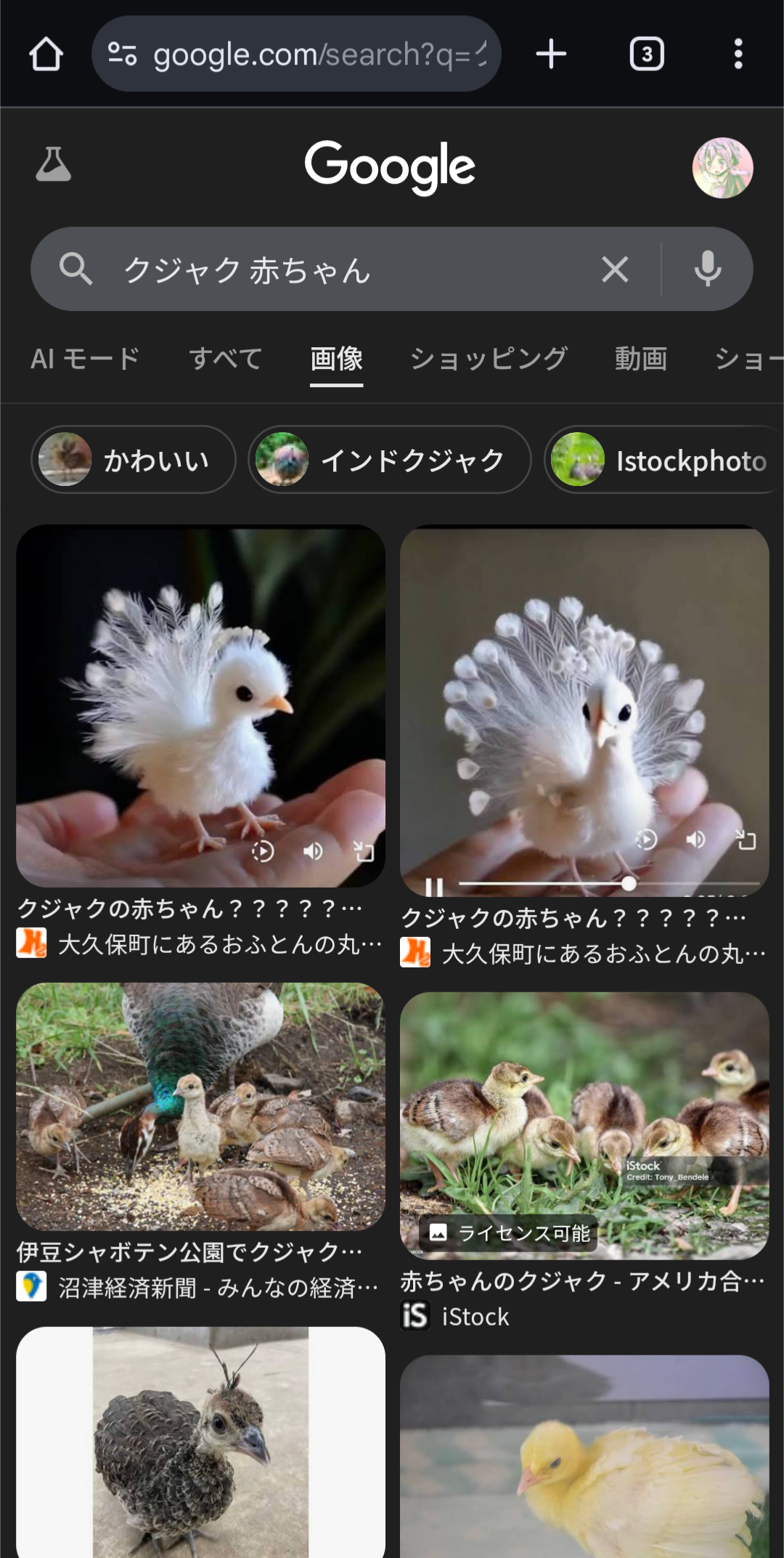Open the 伊豆シャボテン公園でクジャク image result
This screenshot has height=1558, width=784.
coord(200,1107)
